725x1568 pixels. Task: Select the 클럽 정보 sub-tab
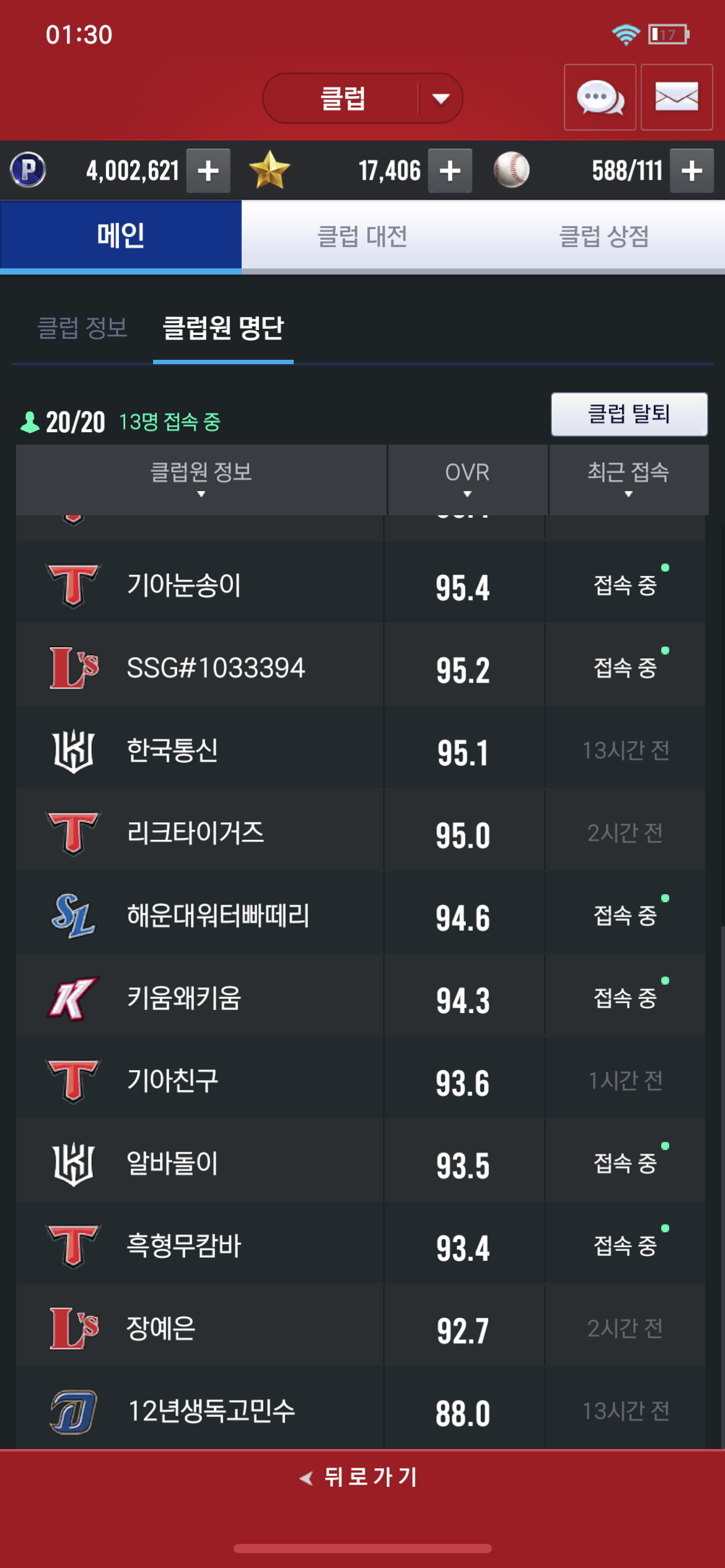(x=82, y=328)
